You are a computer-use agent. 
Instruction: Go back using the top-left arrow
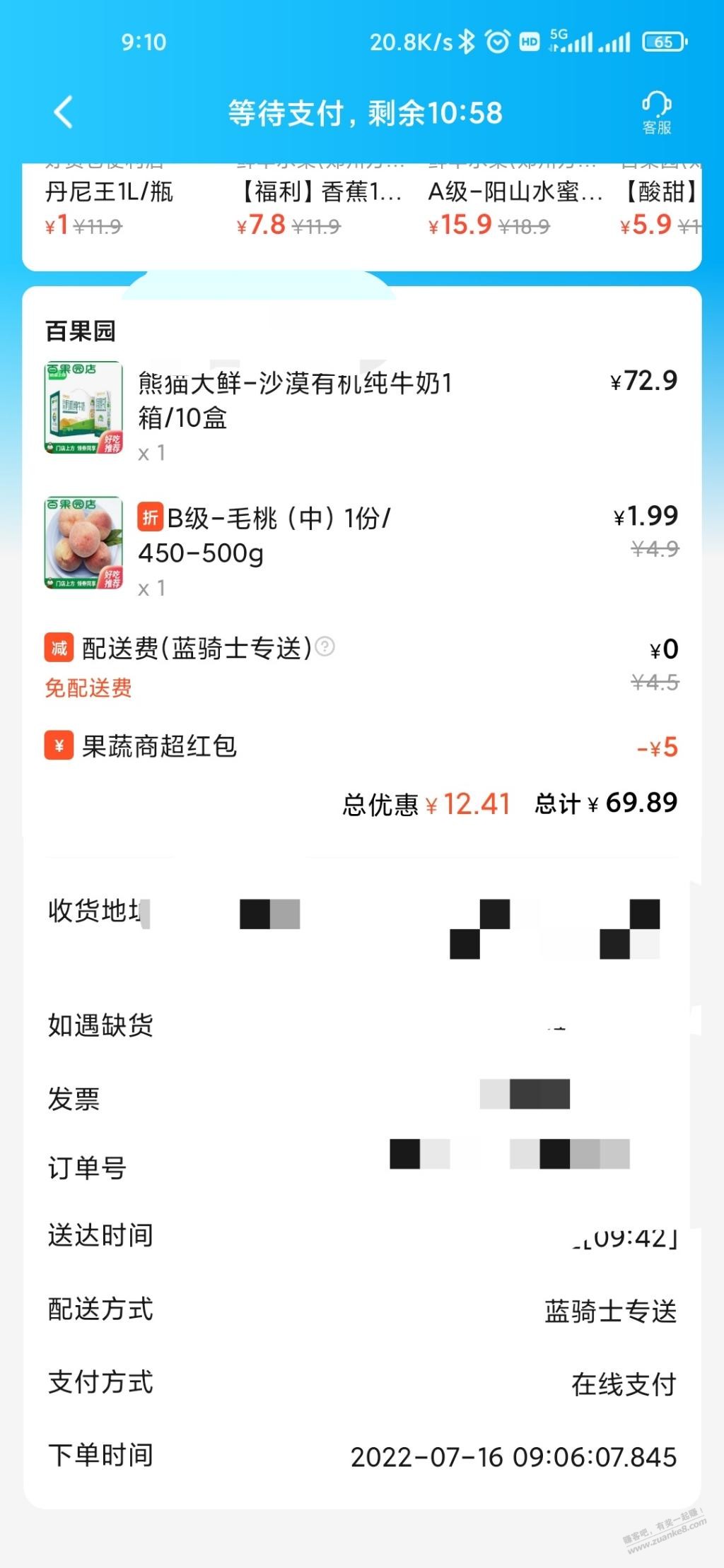pyautogui.click(x=64, y=112)
